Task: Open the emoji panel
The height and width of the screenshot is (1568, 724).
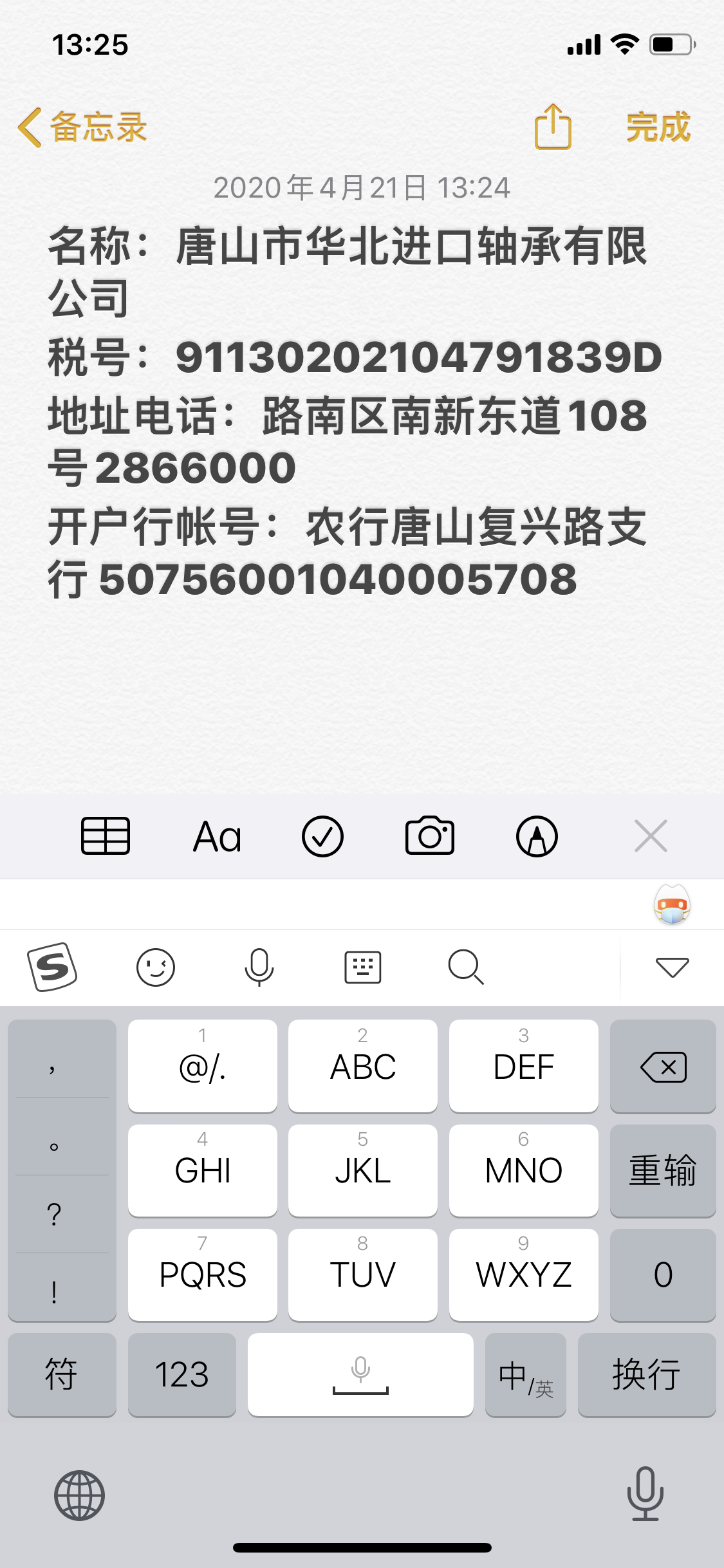Action: tap(156, 967)
